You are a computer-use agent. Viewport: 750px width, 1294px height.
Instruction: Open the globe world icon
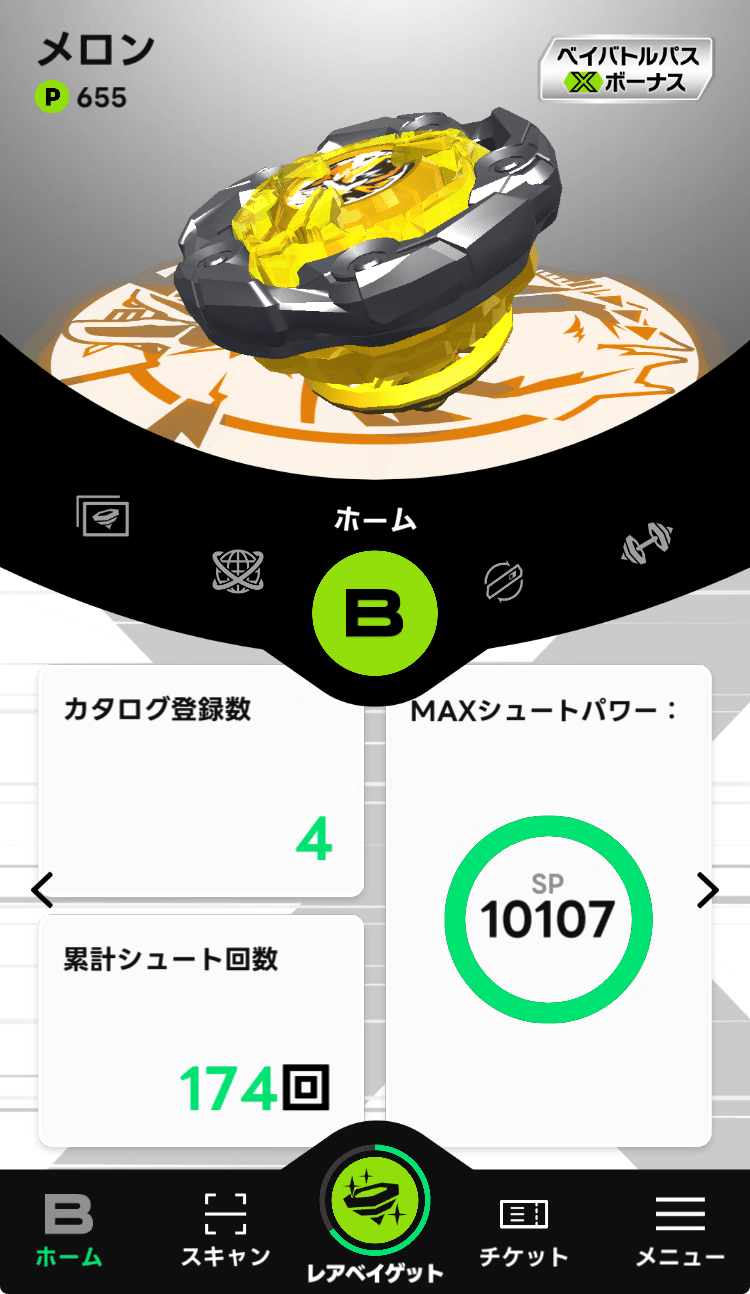pos(238,572)
